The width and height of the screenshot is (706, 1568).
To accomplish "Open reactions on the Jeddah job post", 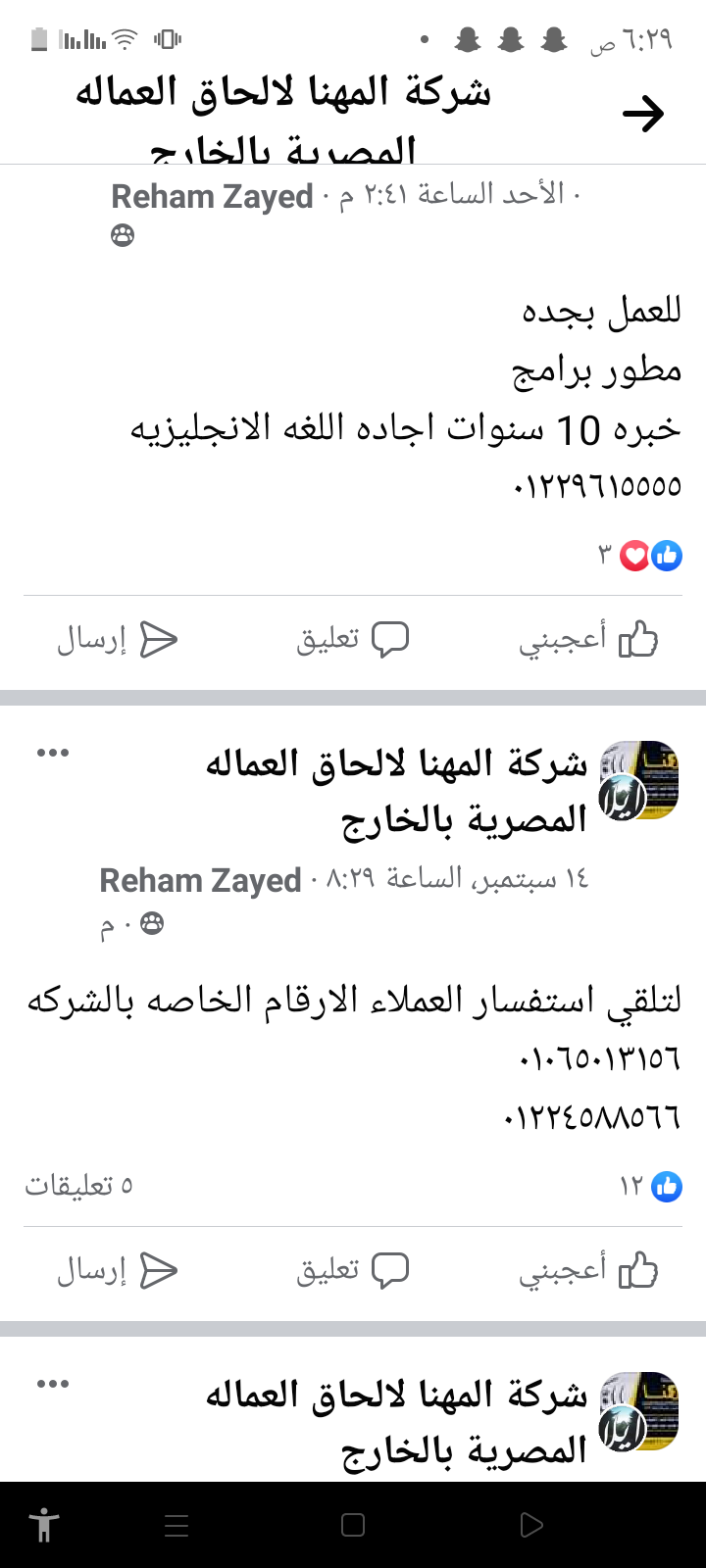I will (x=642, y=556).
